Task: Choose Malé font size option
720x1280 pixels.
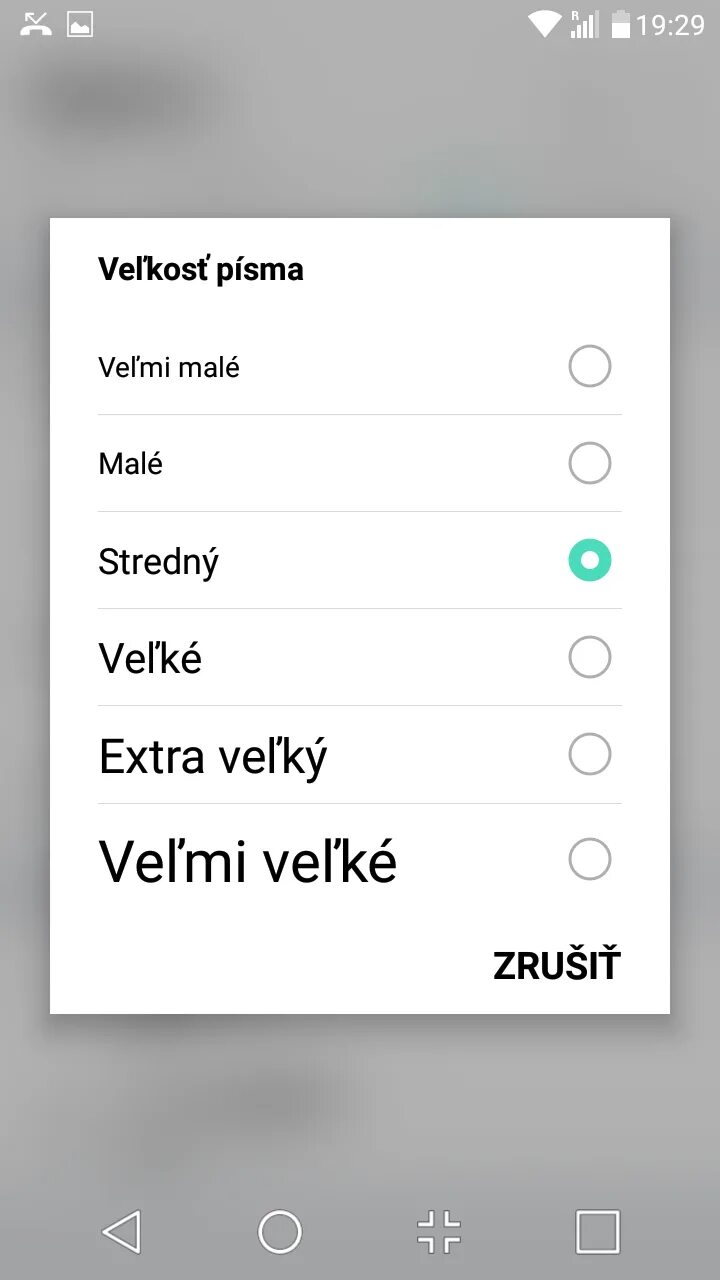Action: (x=589, y=464)
